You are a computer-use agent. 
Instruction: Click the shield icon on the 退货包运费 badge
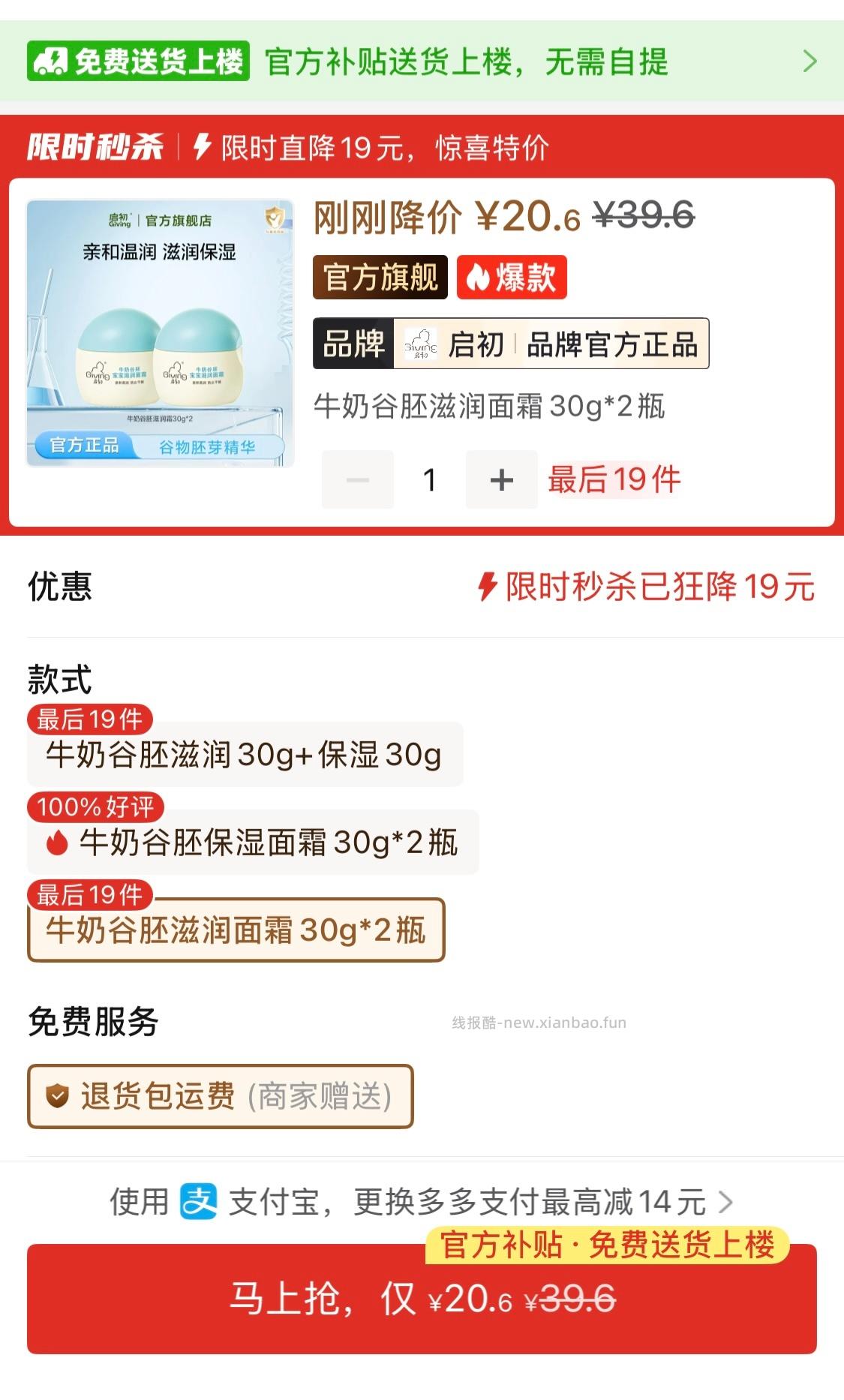(x=59, y=1096)
